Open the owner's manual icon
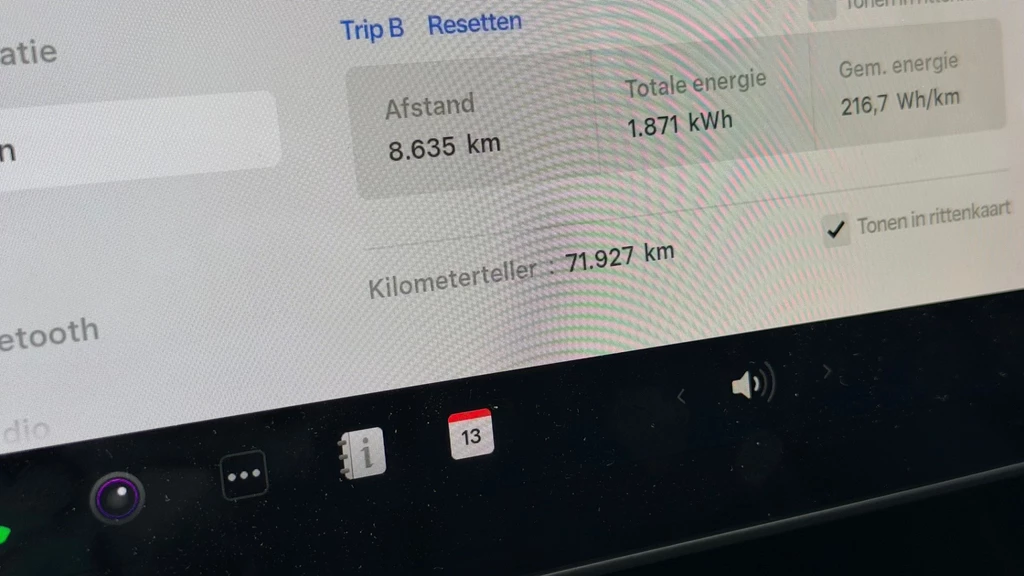 tap(362, 454)
